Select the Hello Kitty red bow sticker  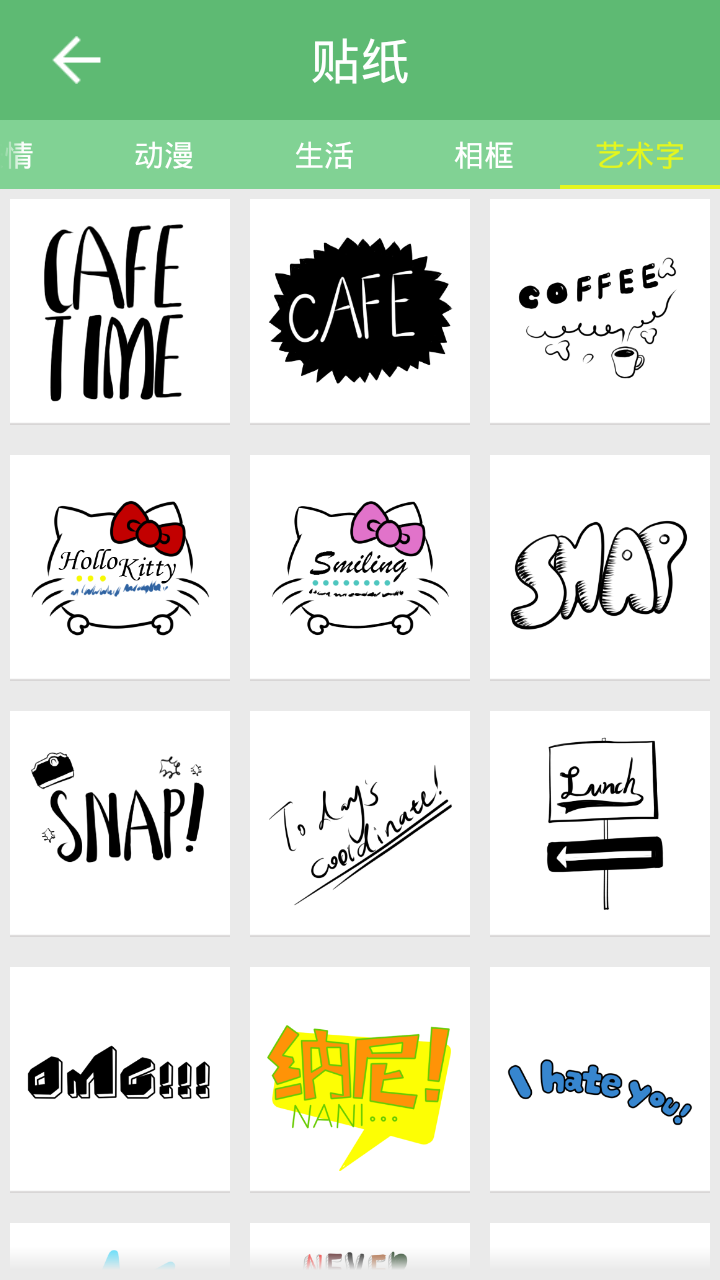pos(120,567)
